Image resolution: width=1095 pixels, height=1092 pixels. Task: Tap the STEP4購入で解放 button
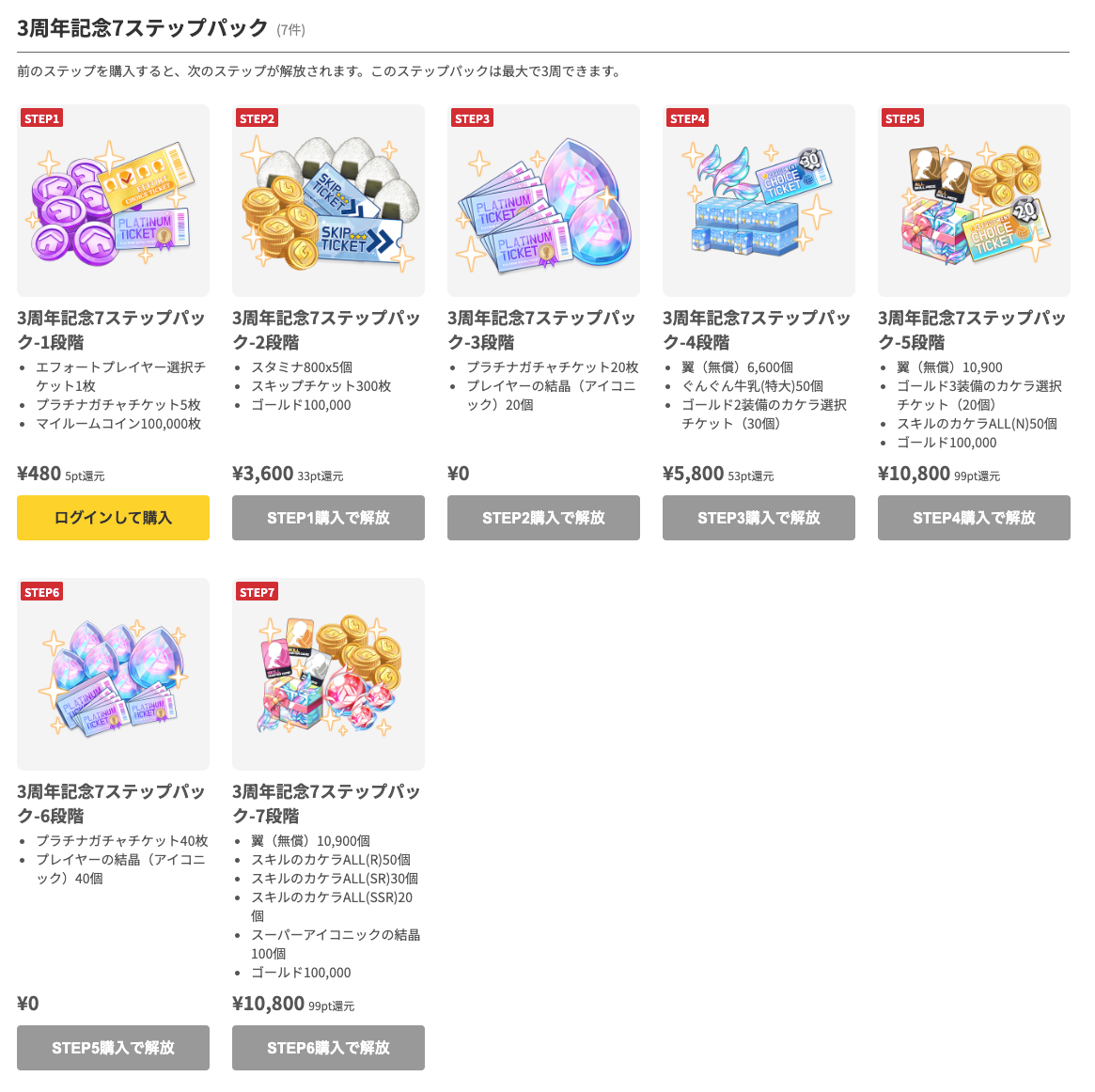pos(974,518)
